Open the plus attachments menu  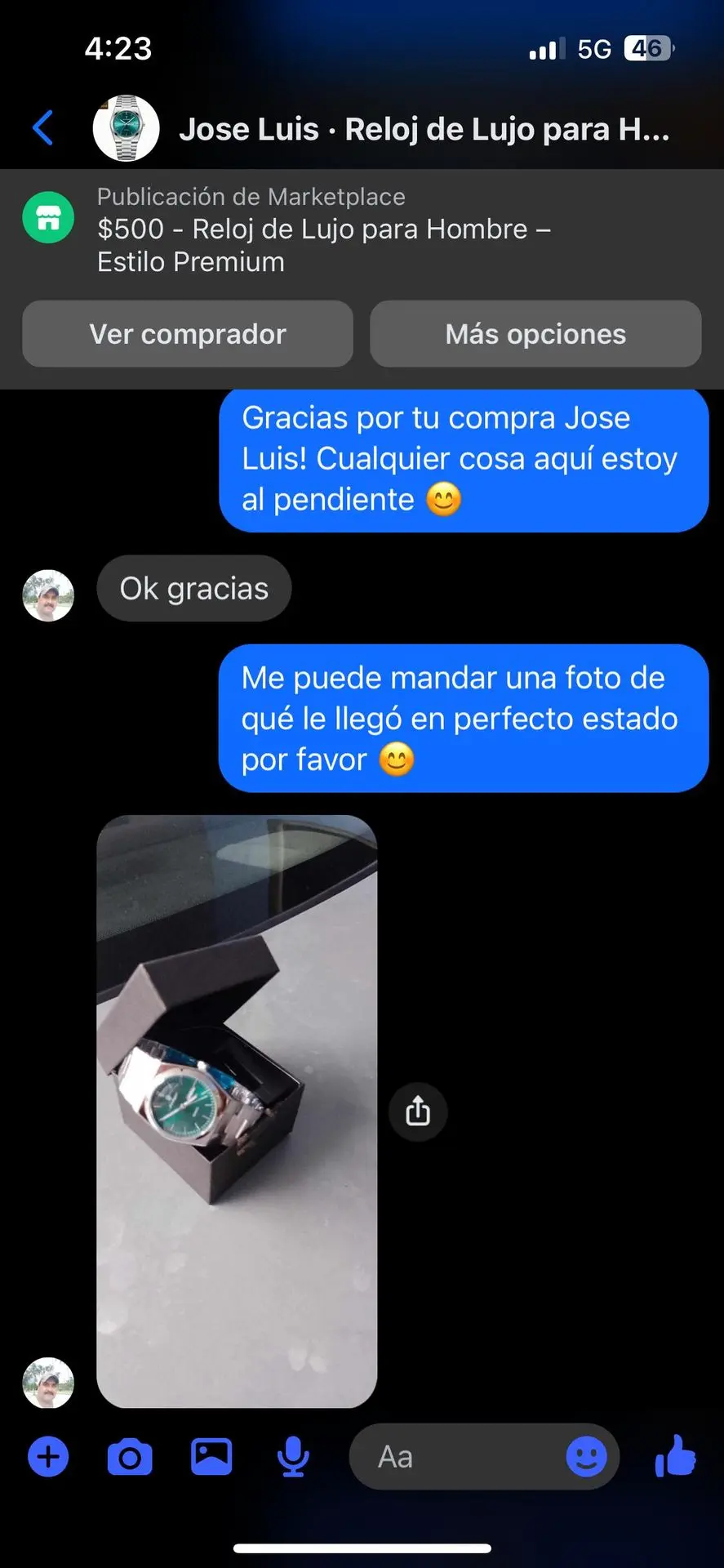coord(49,1457)
